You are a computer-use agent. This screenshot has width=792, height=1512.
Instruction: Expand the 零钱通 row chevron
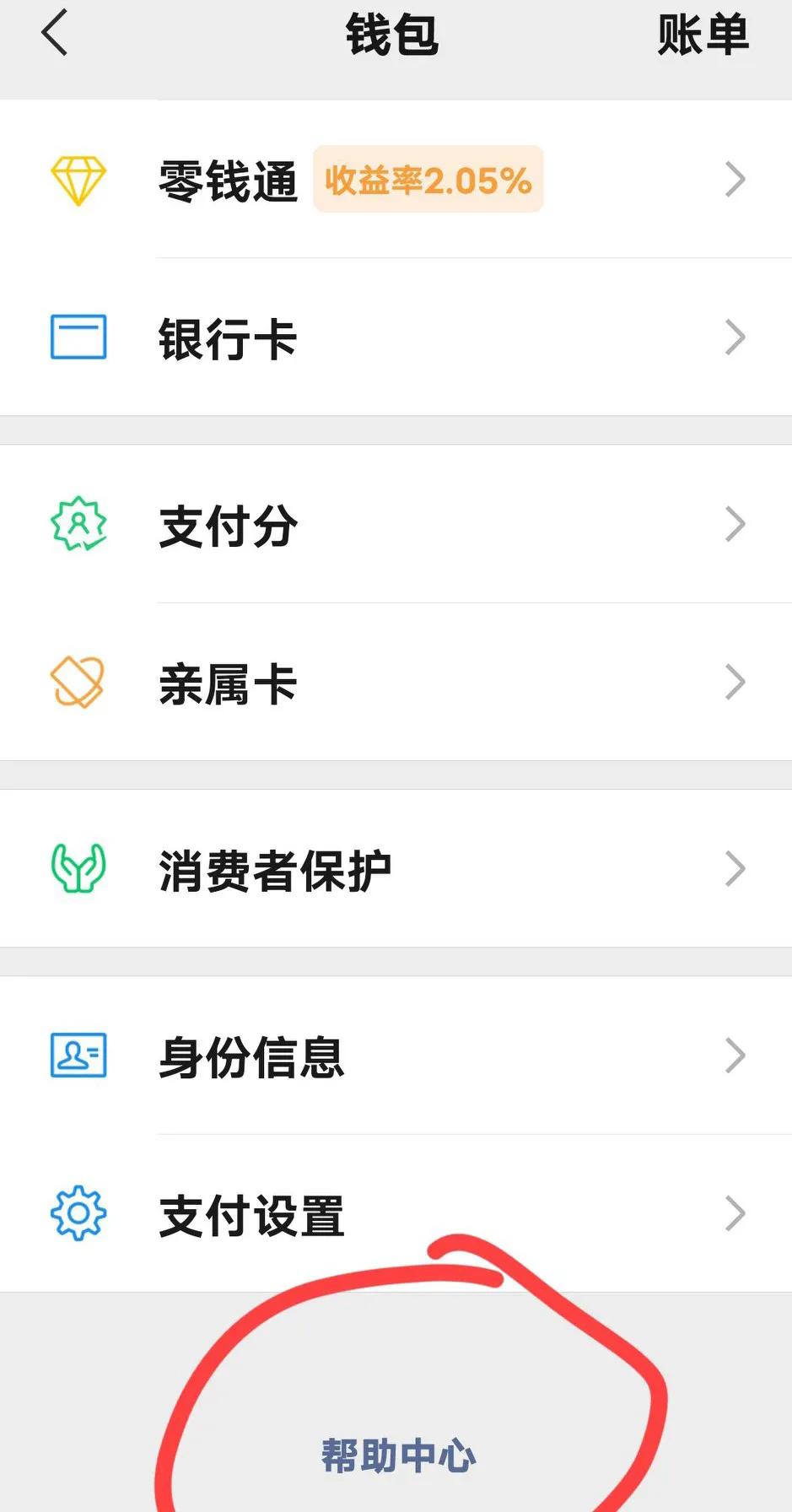(x=735, y=179)
